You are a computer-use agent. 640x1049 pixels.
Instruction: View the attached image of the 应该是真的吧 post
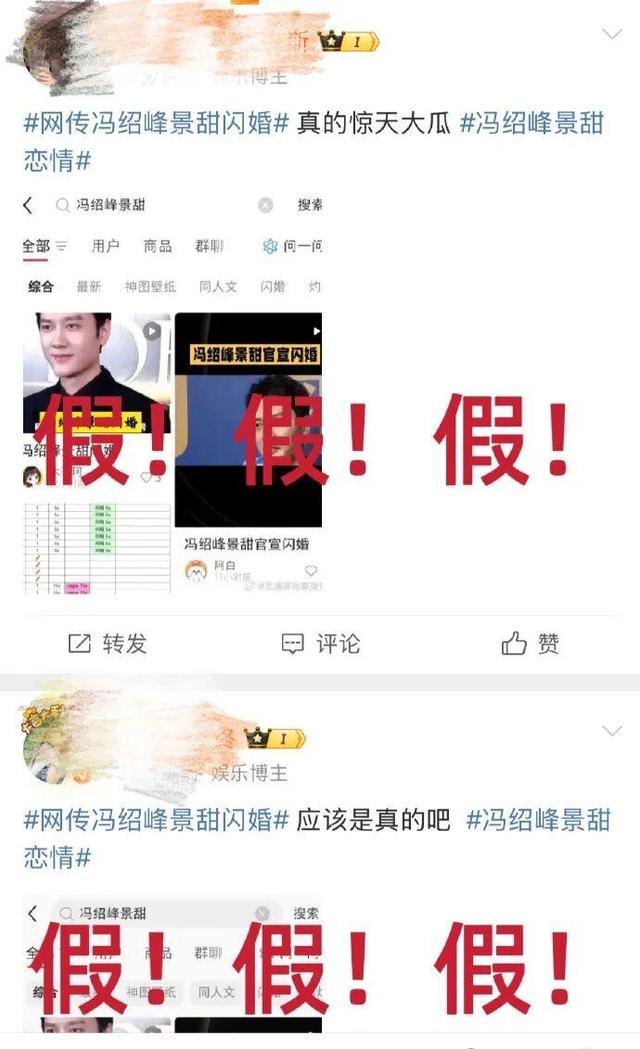pos(172,965)
